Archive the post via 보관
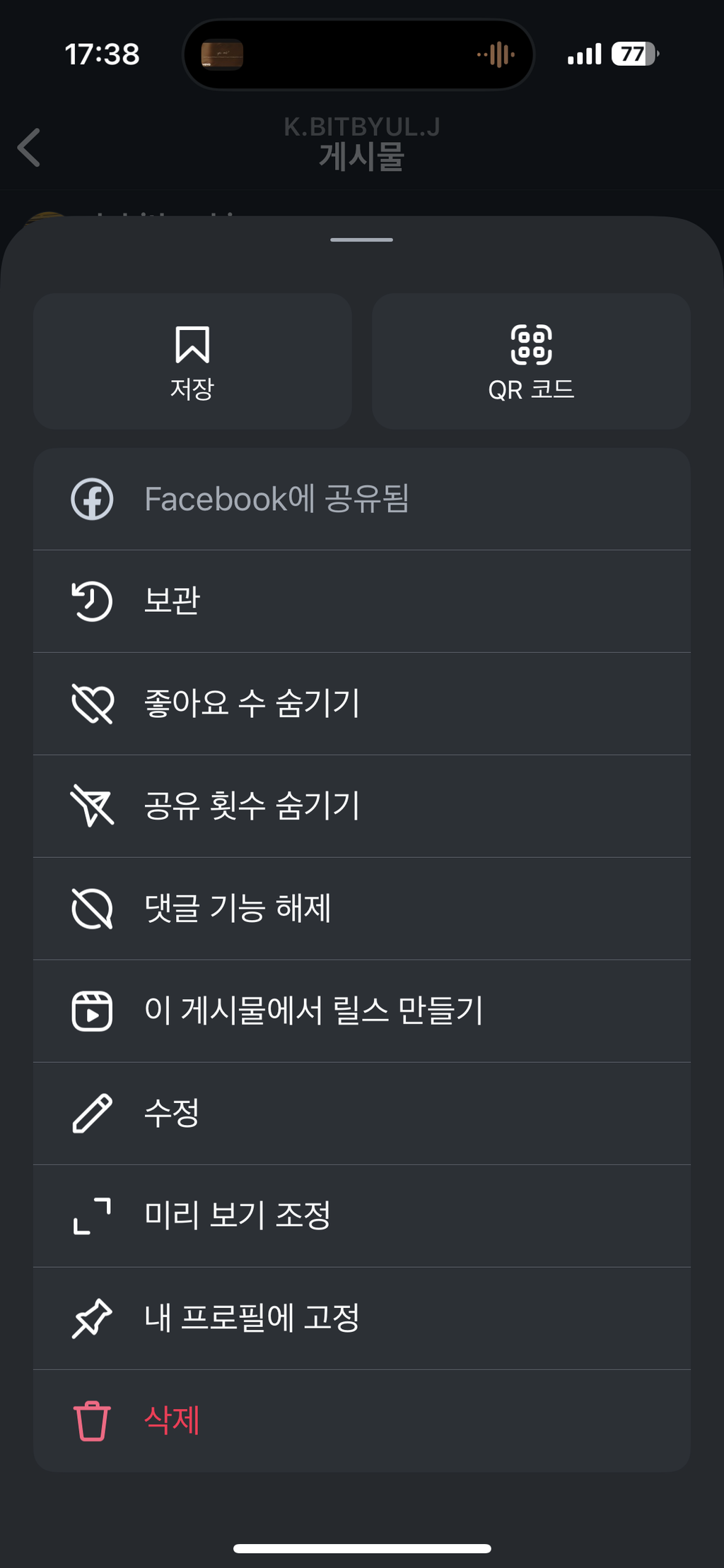This screenshot has width=724, height=1568. click(362, 601)
